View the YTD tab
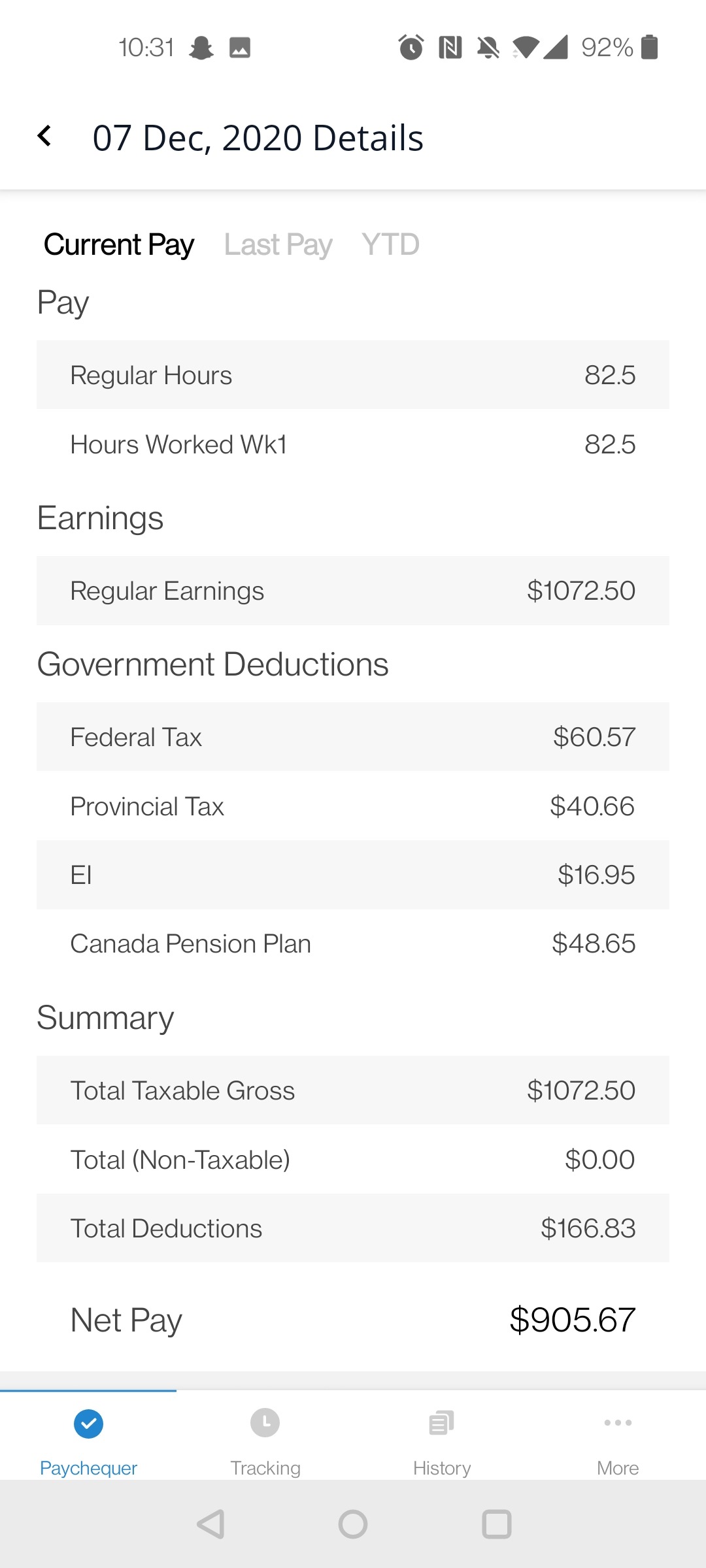Viewport: 706px width, 1568px height. tap(390, 245)
